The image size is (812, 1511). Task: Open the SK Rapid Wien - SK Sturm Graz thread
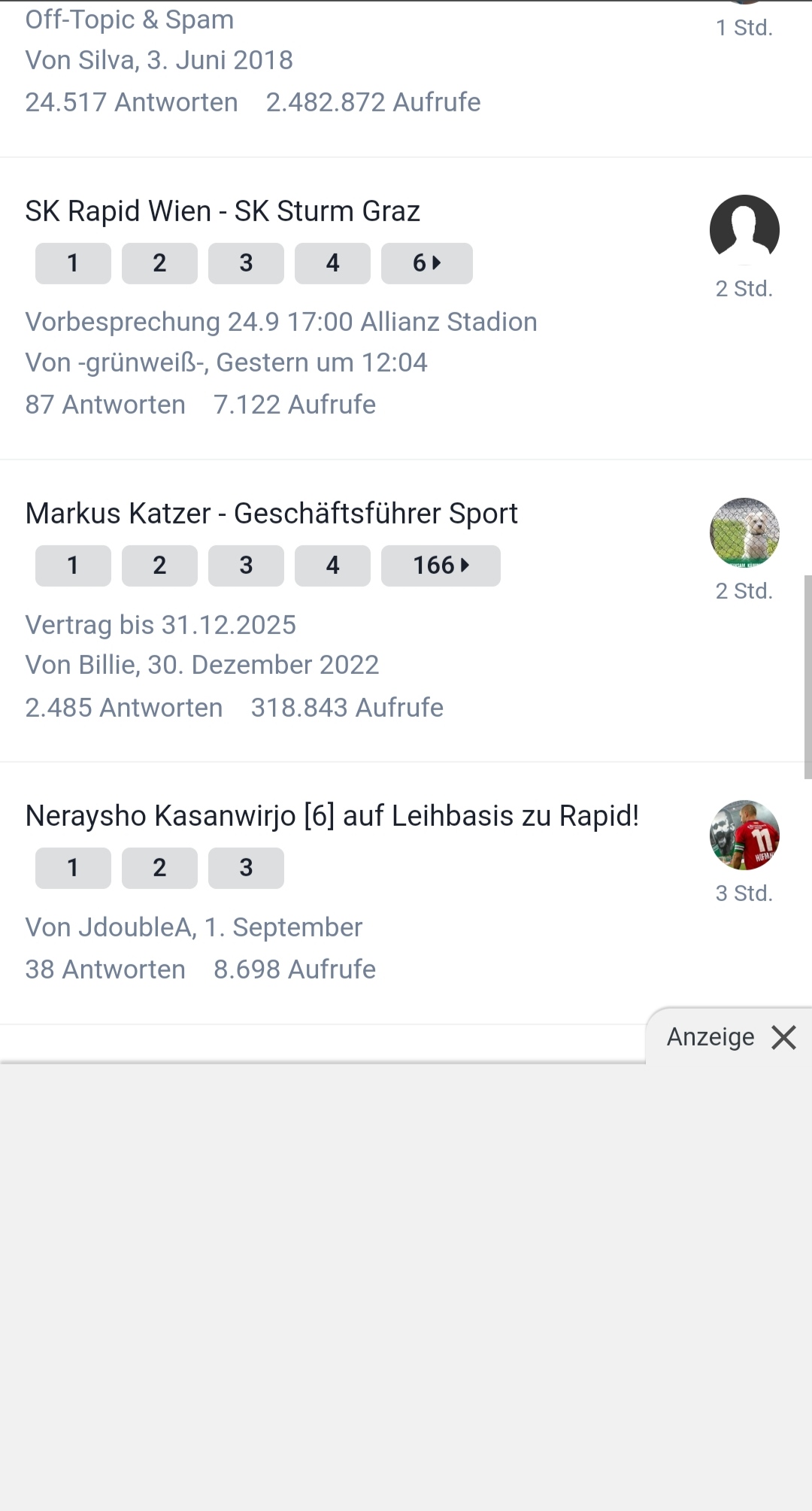[223, 211]
